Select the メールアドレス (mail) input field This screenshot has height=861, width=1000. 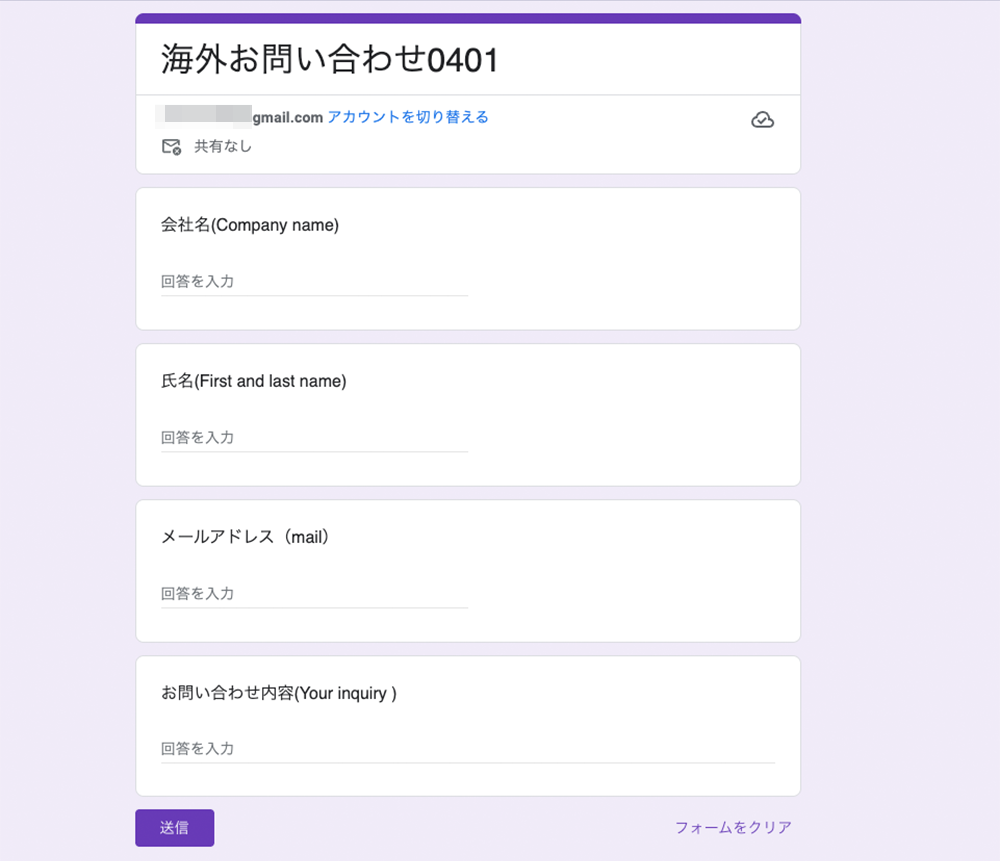coord(313,594)
